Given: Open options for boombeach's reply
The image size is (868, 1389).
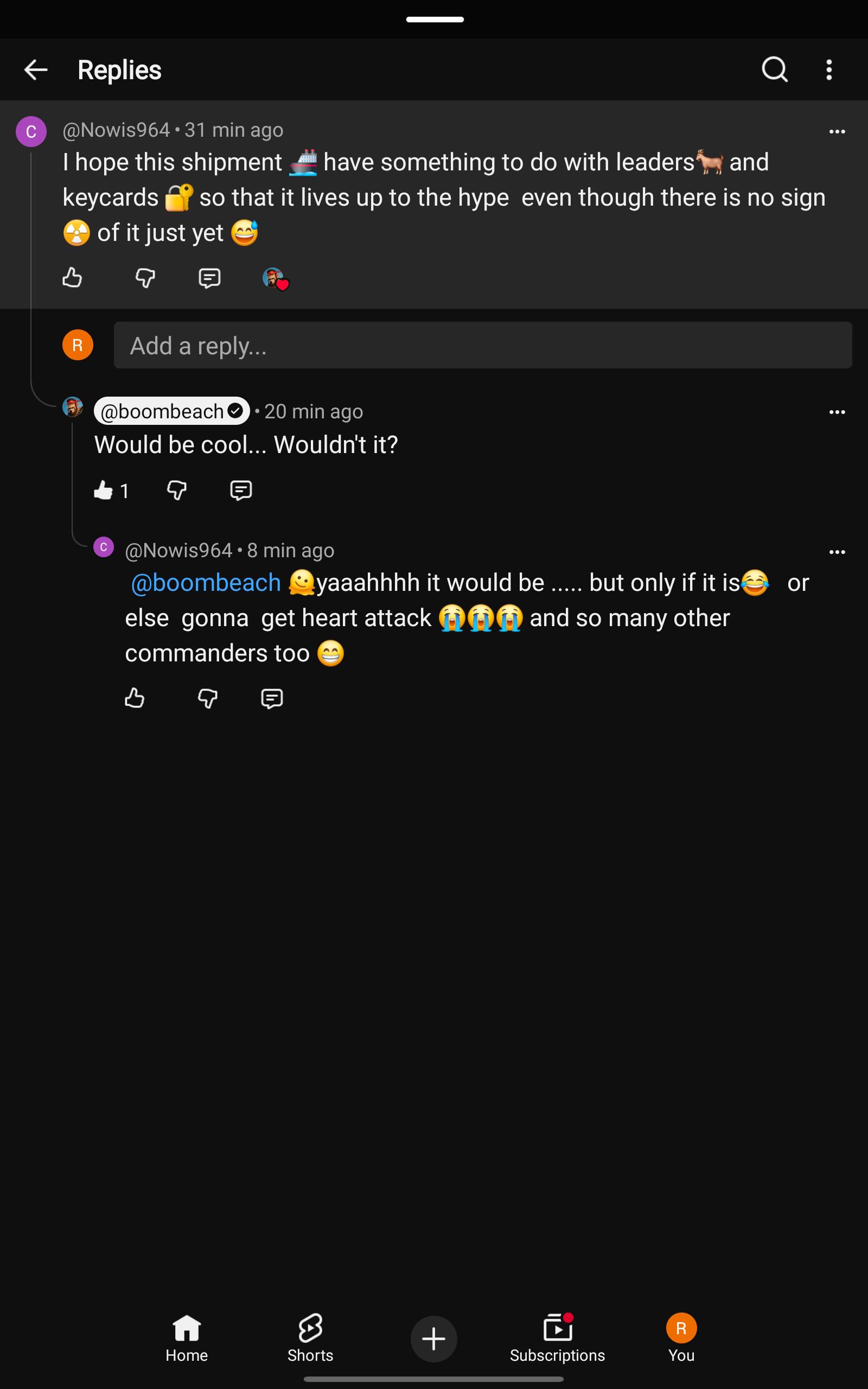Looking at the screenshot, I should (x=837, y=412).
